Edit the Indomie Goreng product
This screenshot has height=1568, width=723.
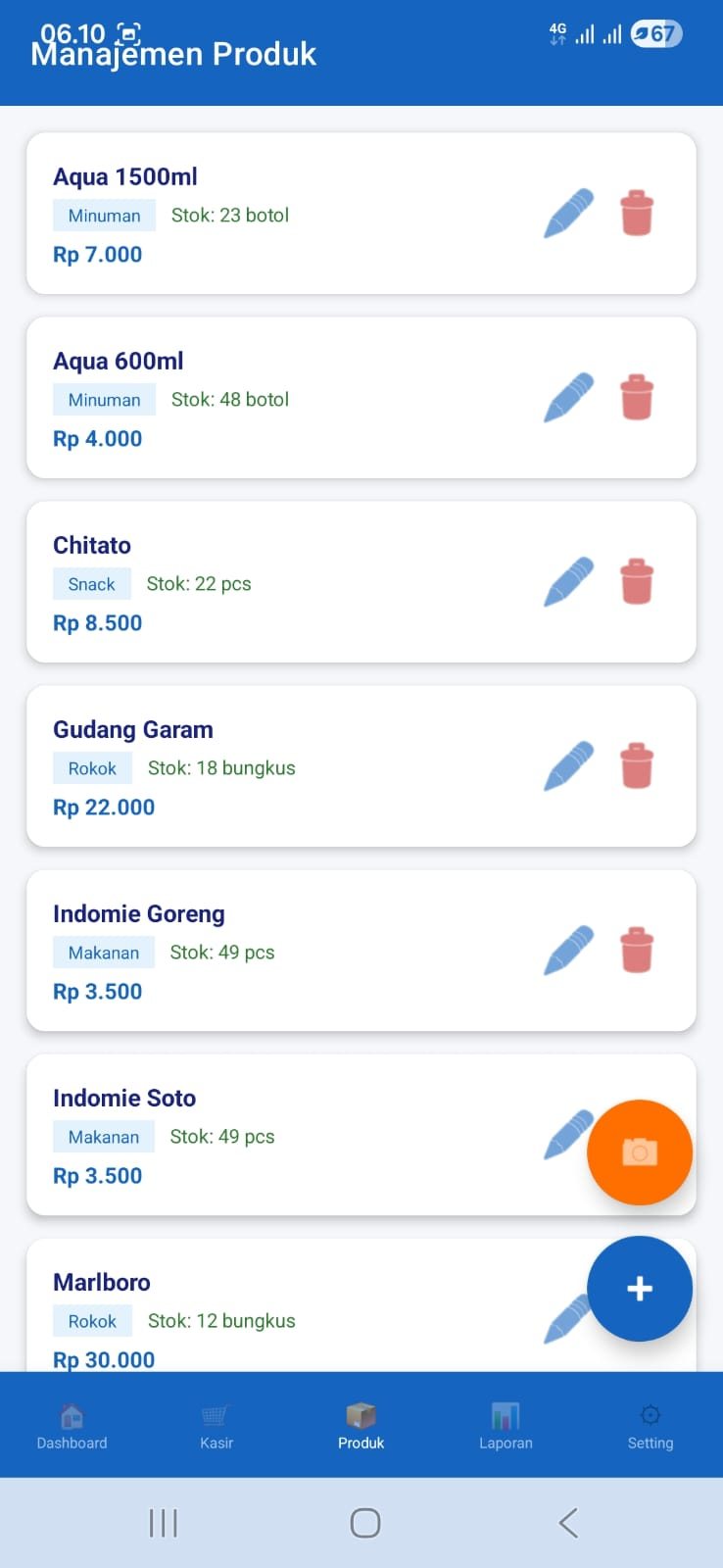567,950
